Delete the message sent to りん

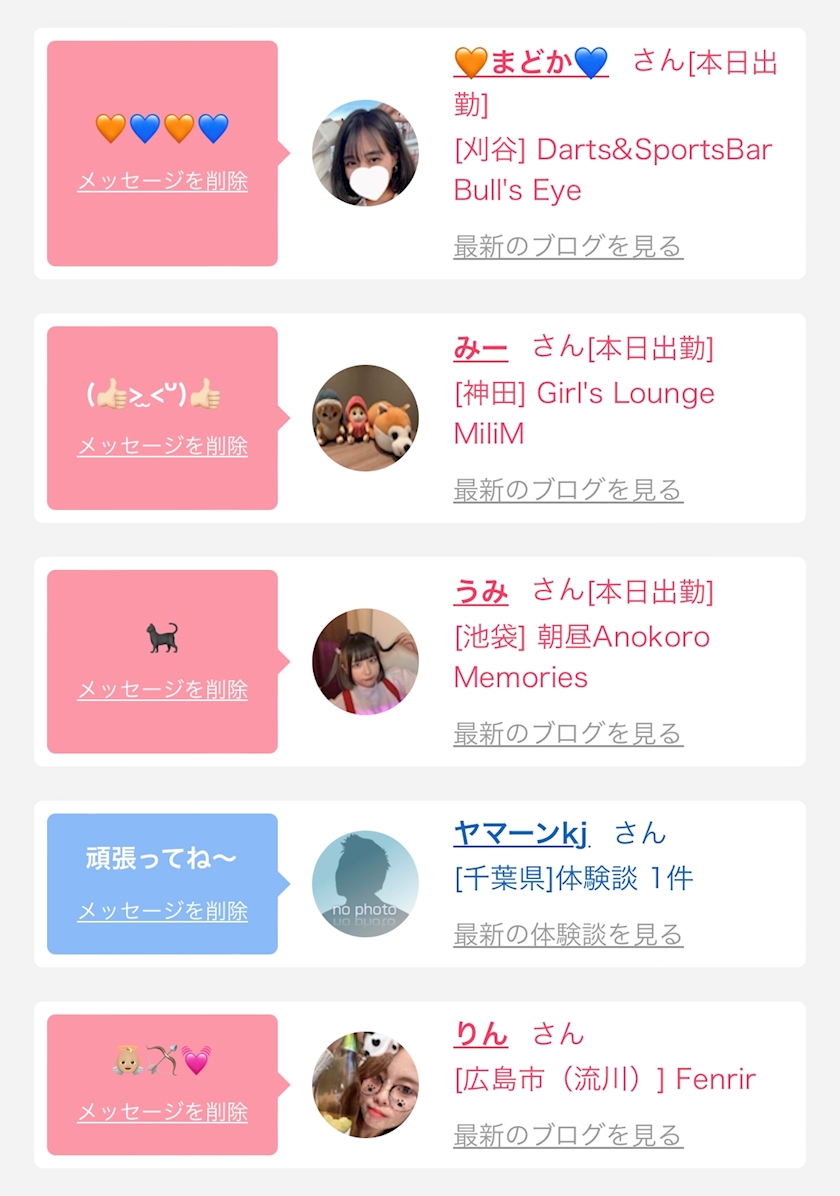click(x=163, y=1112)
